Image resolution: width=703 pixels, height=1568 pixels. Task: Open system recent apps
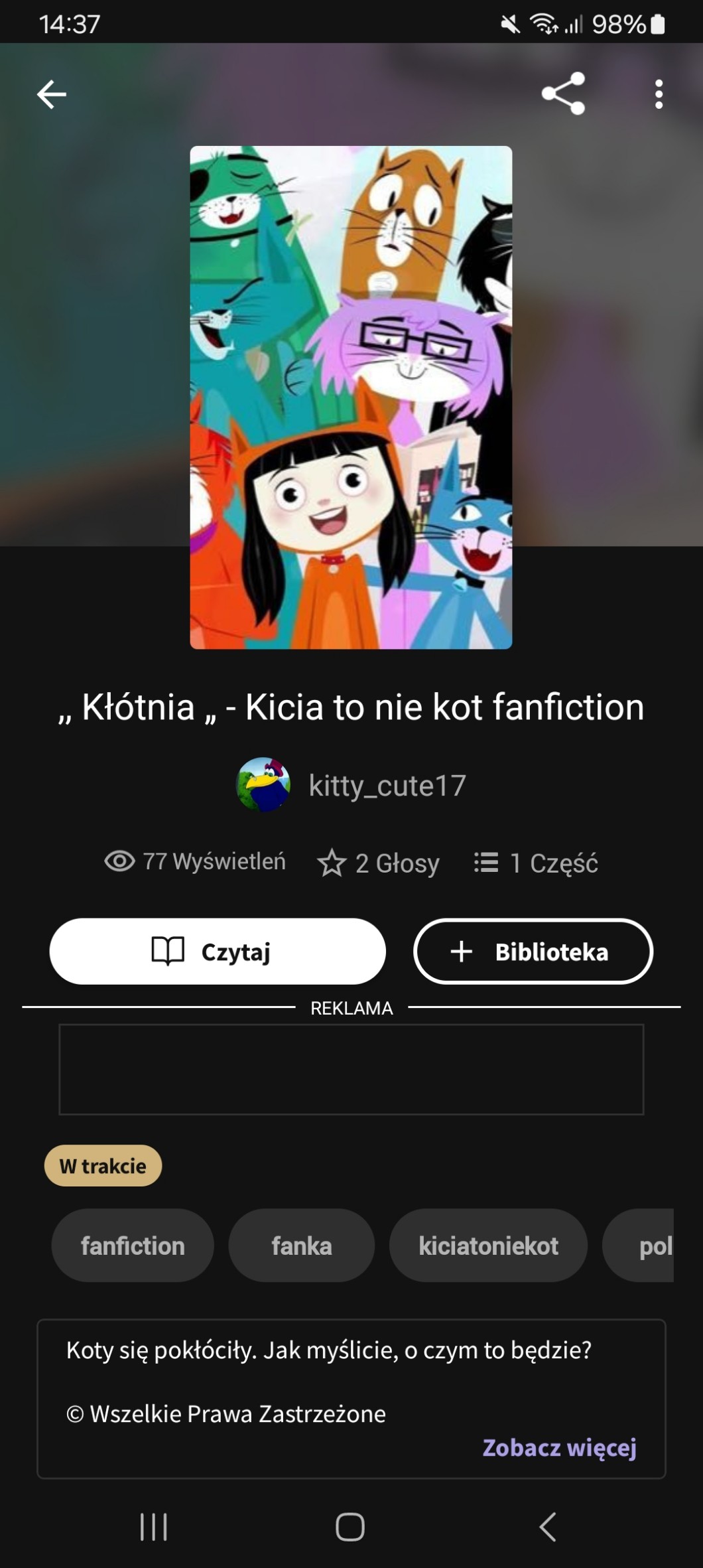click(154, 1526)
